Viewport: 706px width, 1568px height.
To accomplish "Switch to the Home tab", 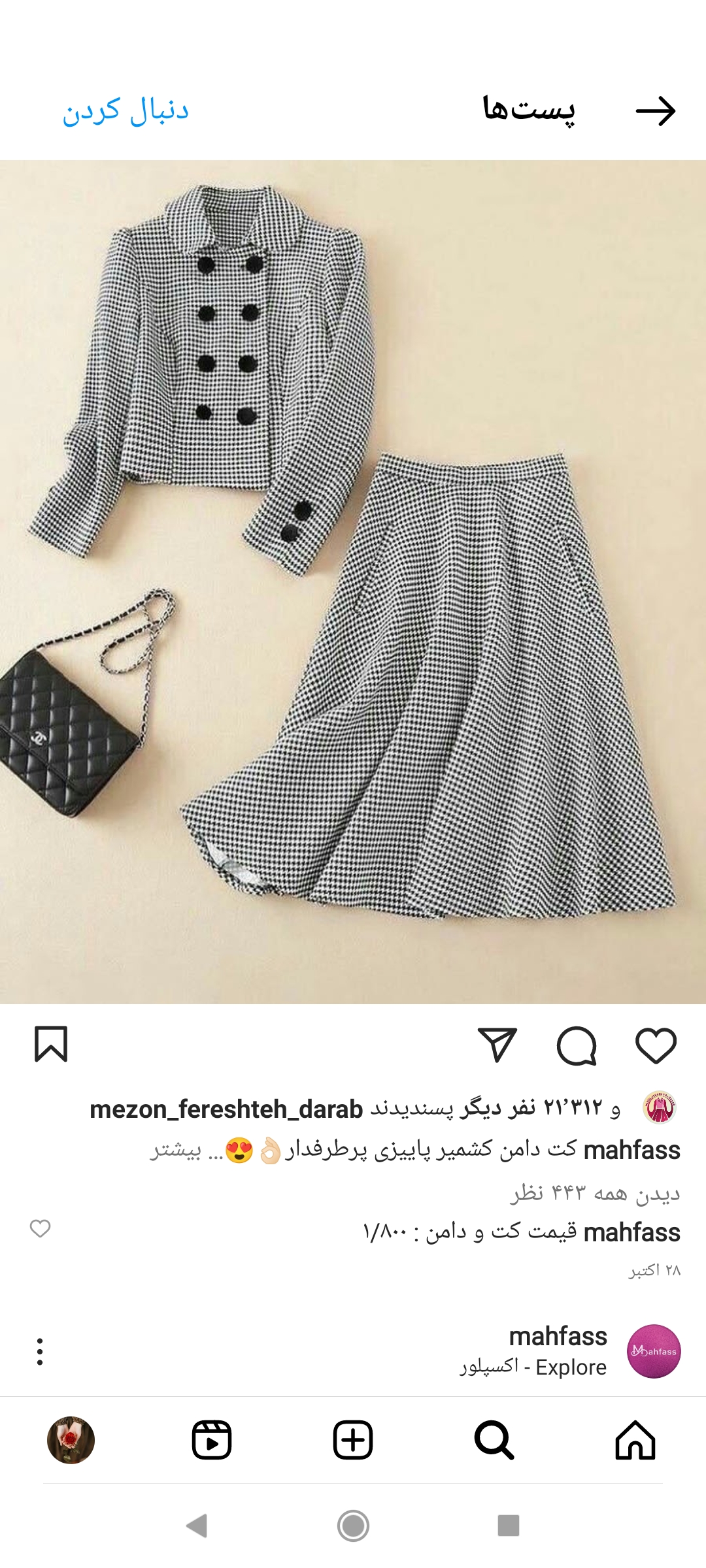I will pyautogui.click(x=635, y=1440).
